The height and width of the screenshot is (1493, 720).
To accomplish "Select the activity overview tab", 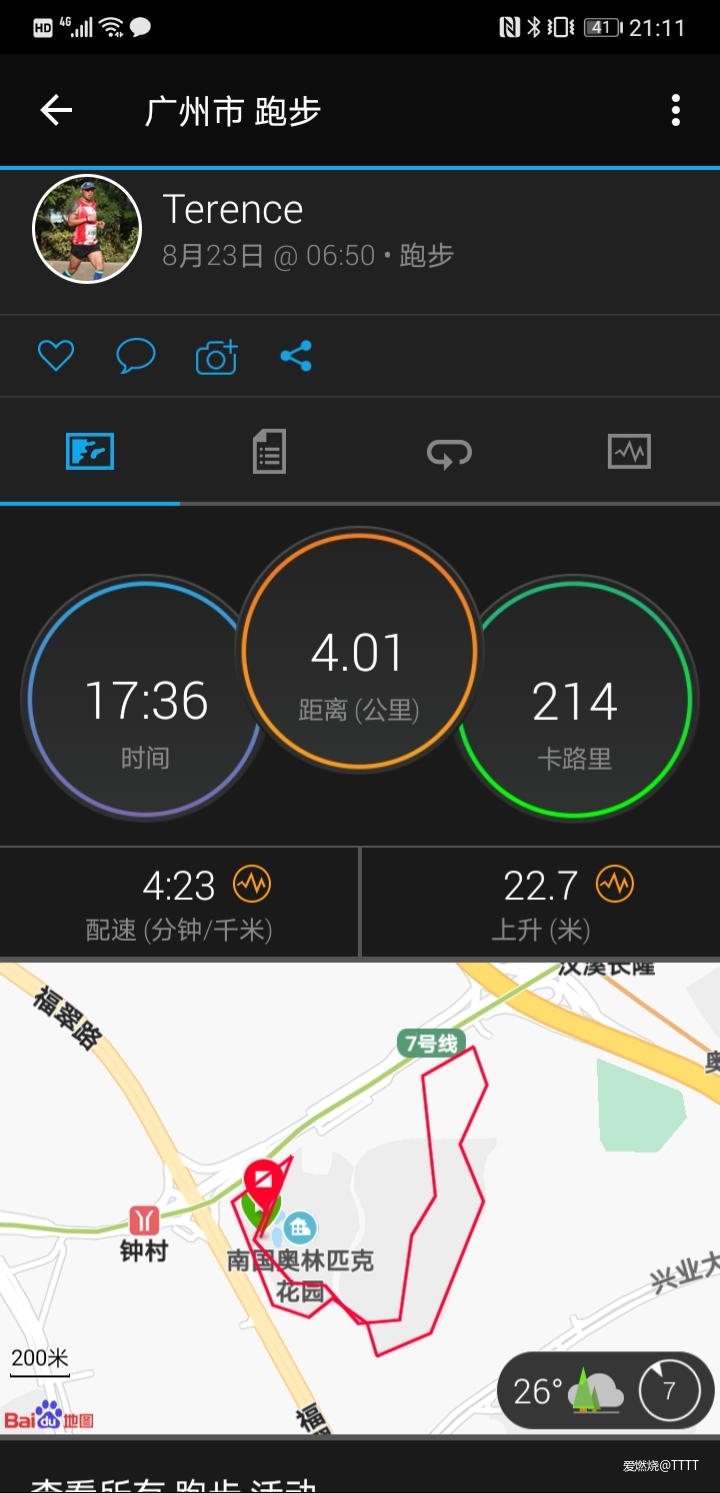I will [90, 452].
